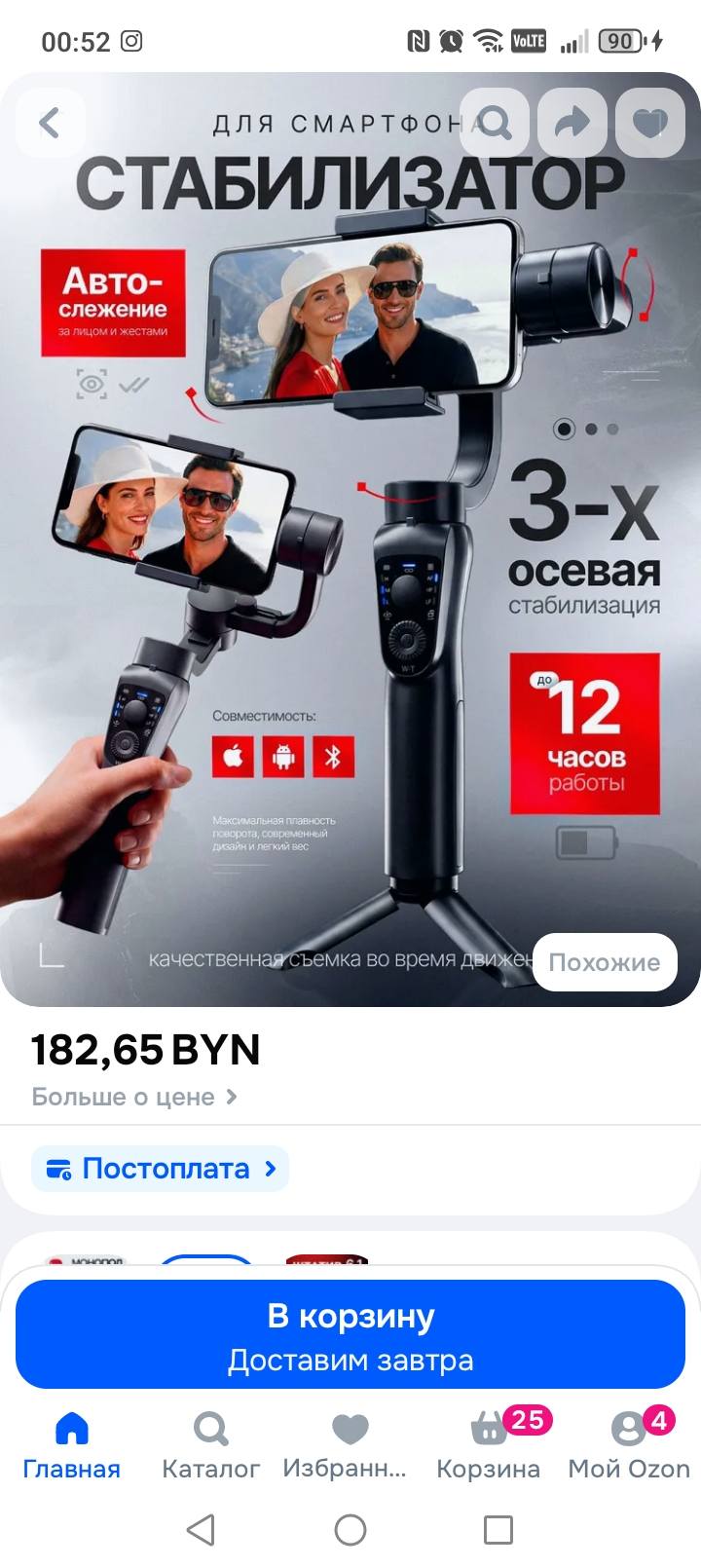Tap the back arrow to leave product page
The width and height of the screenshot is (701, 1568).
coord(51,123)
